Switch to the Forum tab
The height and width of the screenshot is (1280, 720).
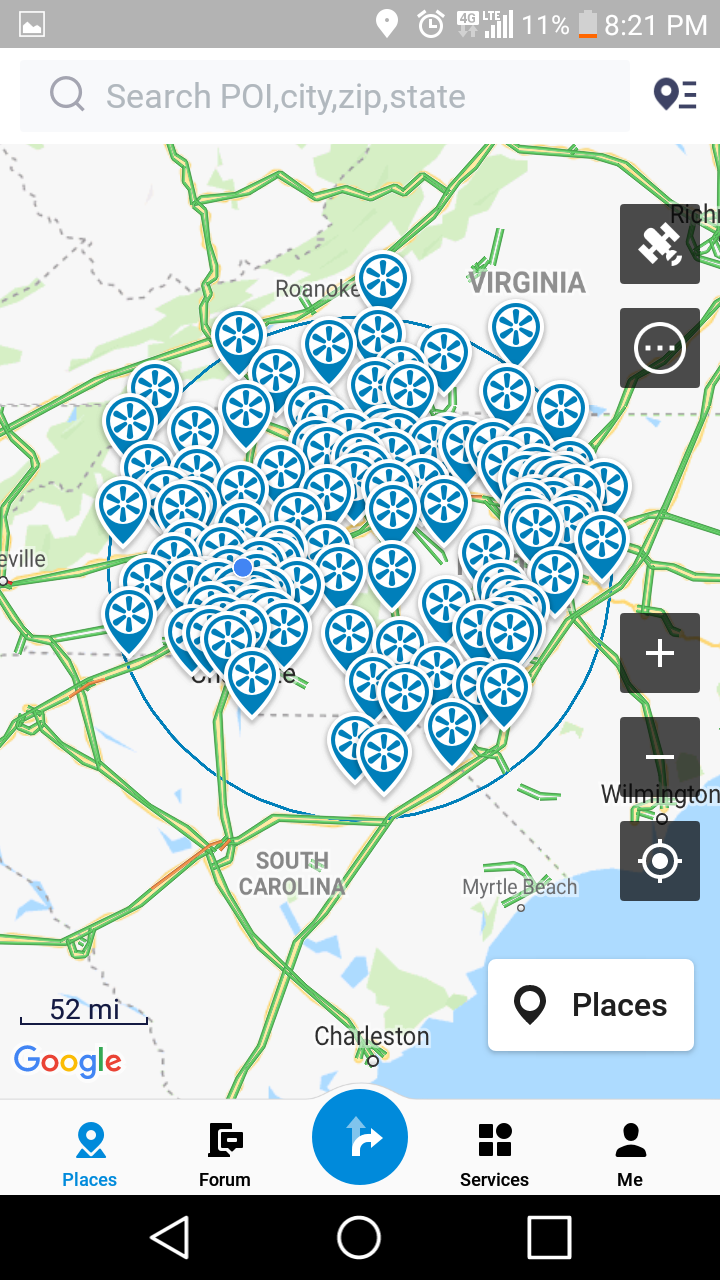225,1153
